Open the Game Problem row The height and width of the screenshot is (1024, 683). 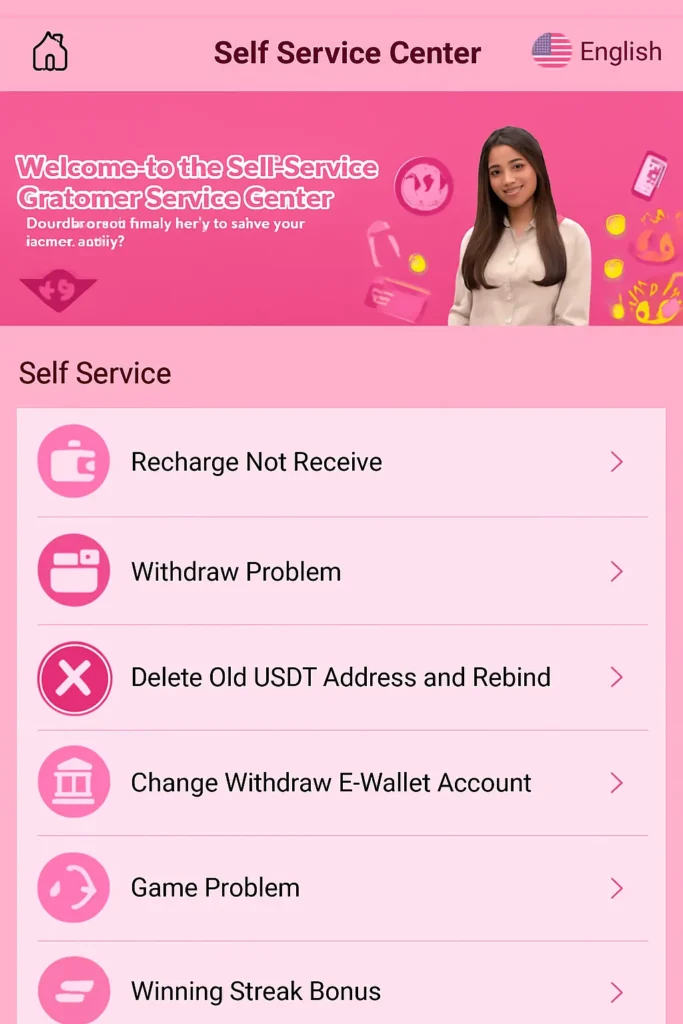click(x=341, y=888)
